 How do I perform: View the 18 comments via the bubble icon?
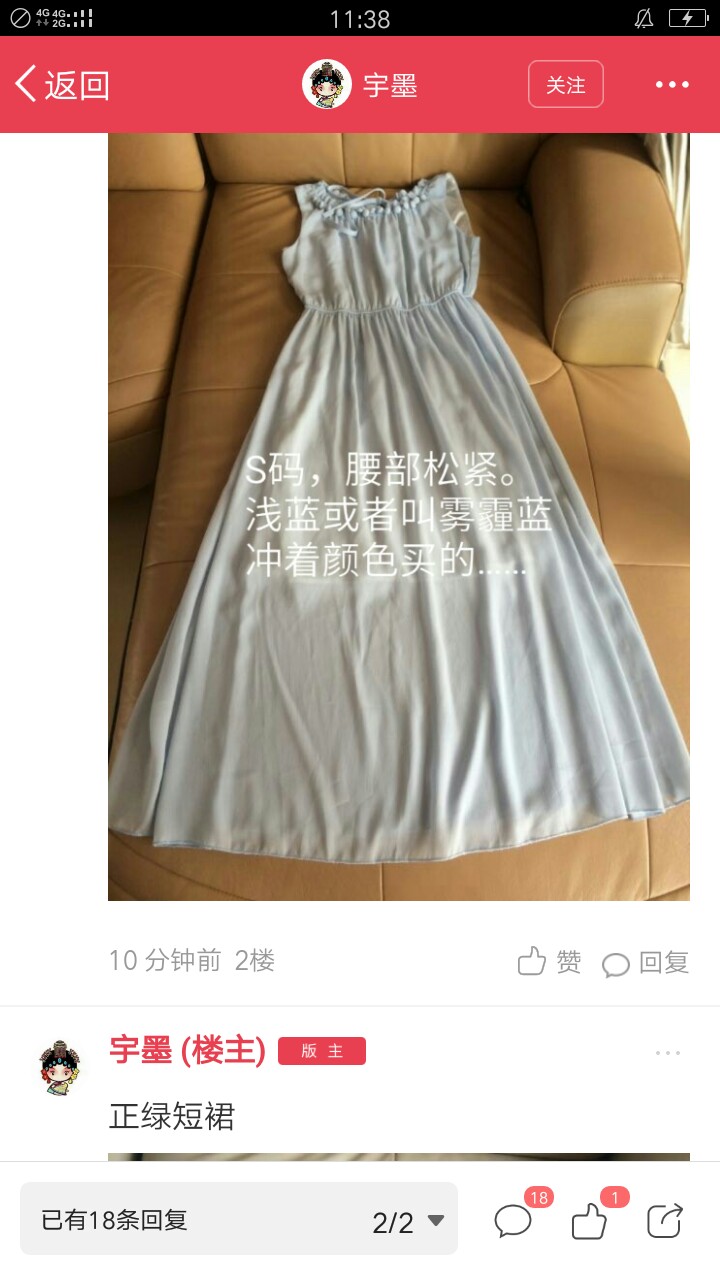point(515,1218)
